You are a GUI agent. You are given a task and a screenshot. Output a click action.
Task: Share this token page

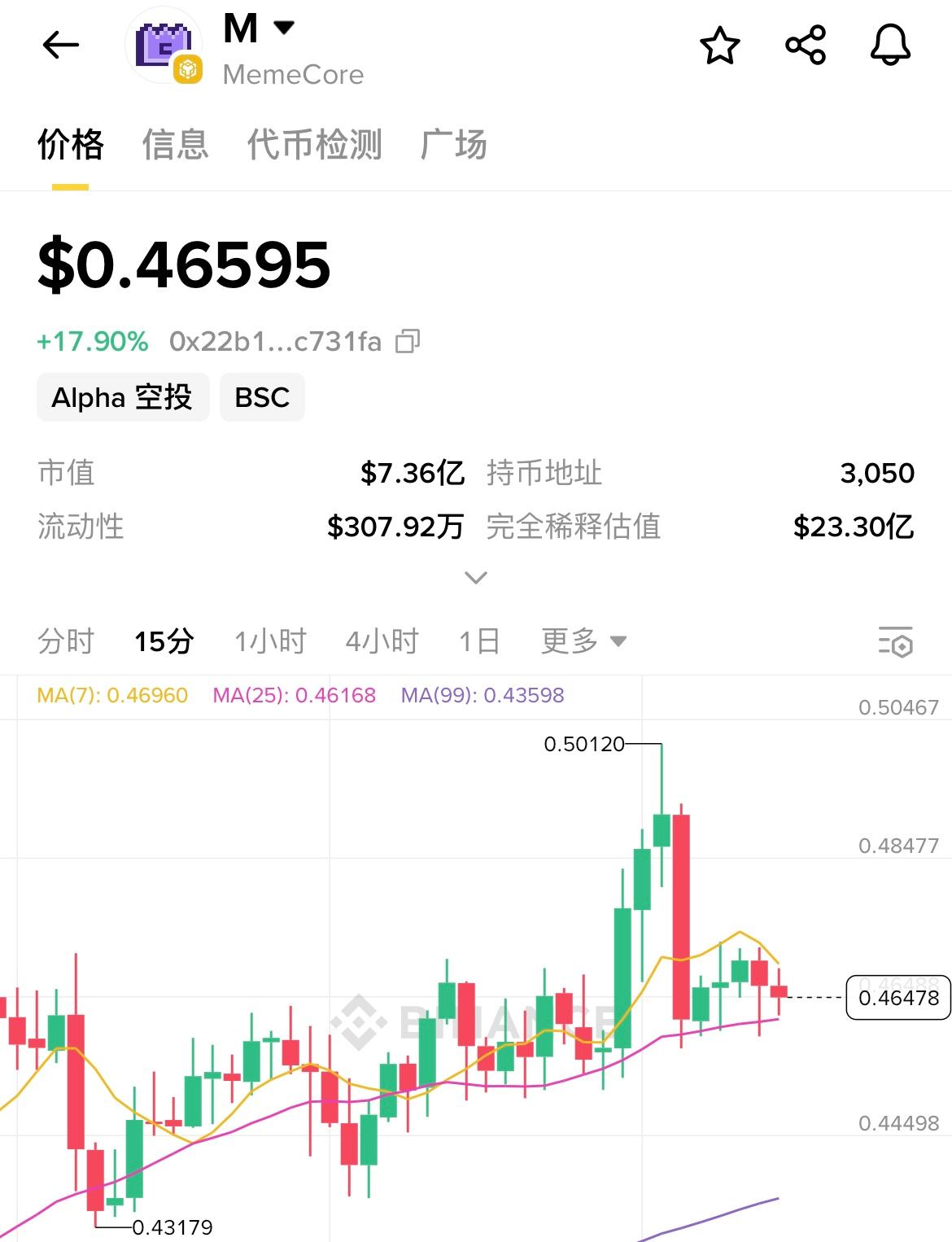[x=806, y=46]
